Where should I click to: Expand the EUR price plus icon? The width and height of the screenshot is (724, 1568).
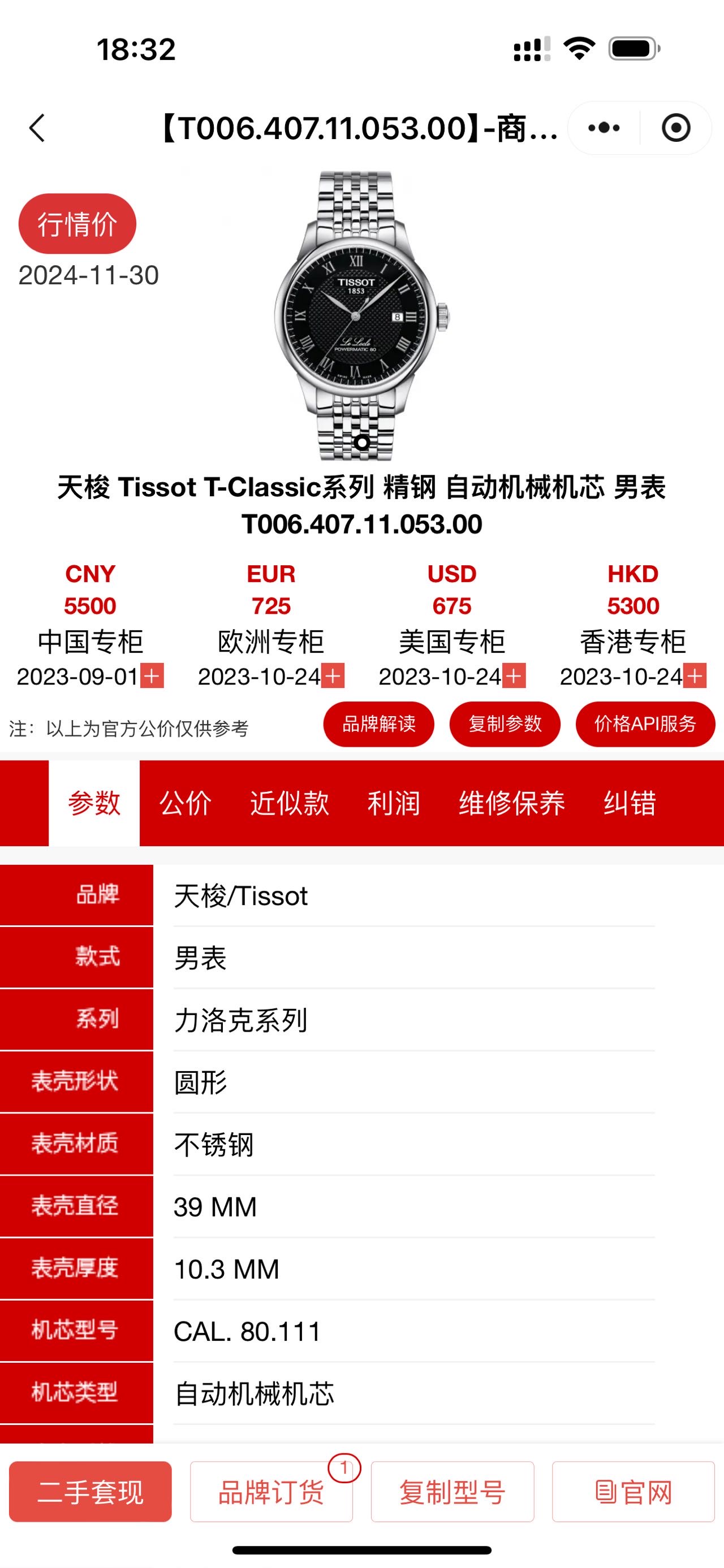(333, 676)
